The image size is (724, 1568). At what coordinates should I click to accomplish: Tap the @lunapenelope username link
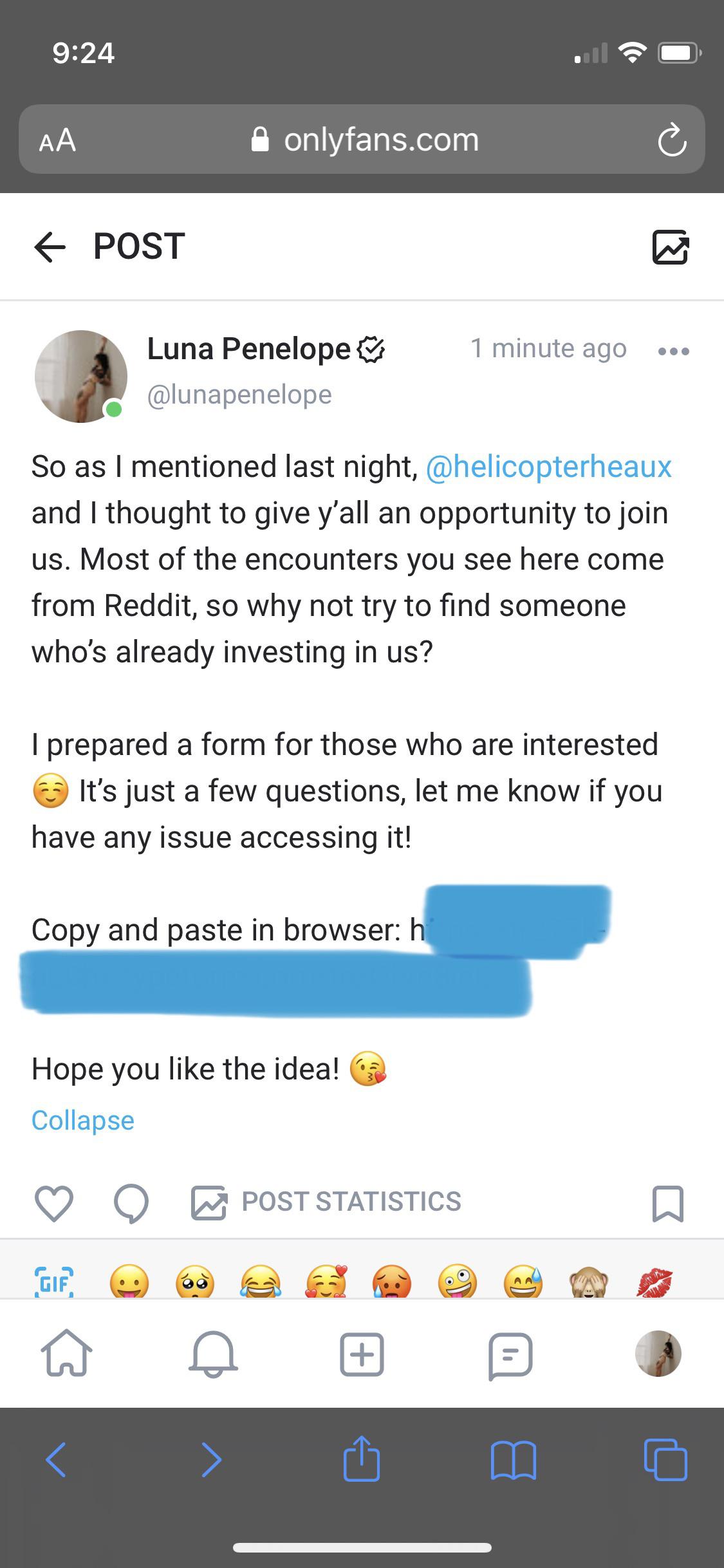pos(239,393)
